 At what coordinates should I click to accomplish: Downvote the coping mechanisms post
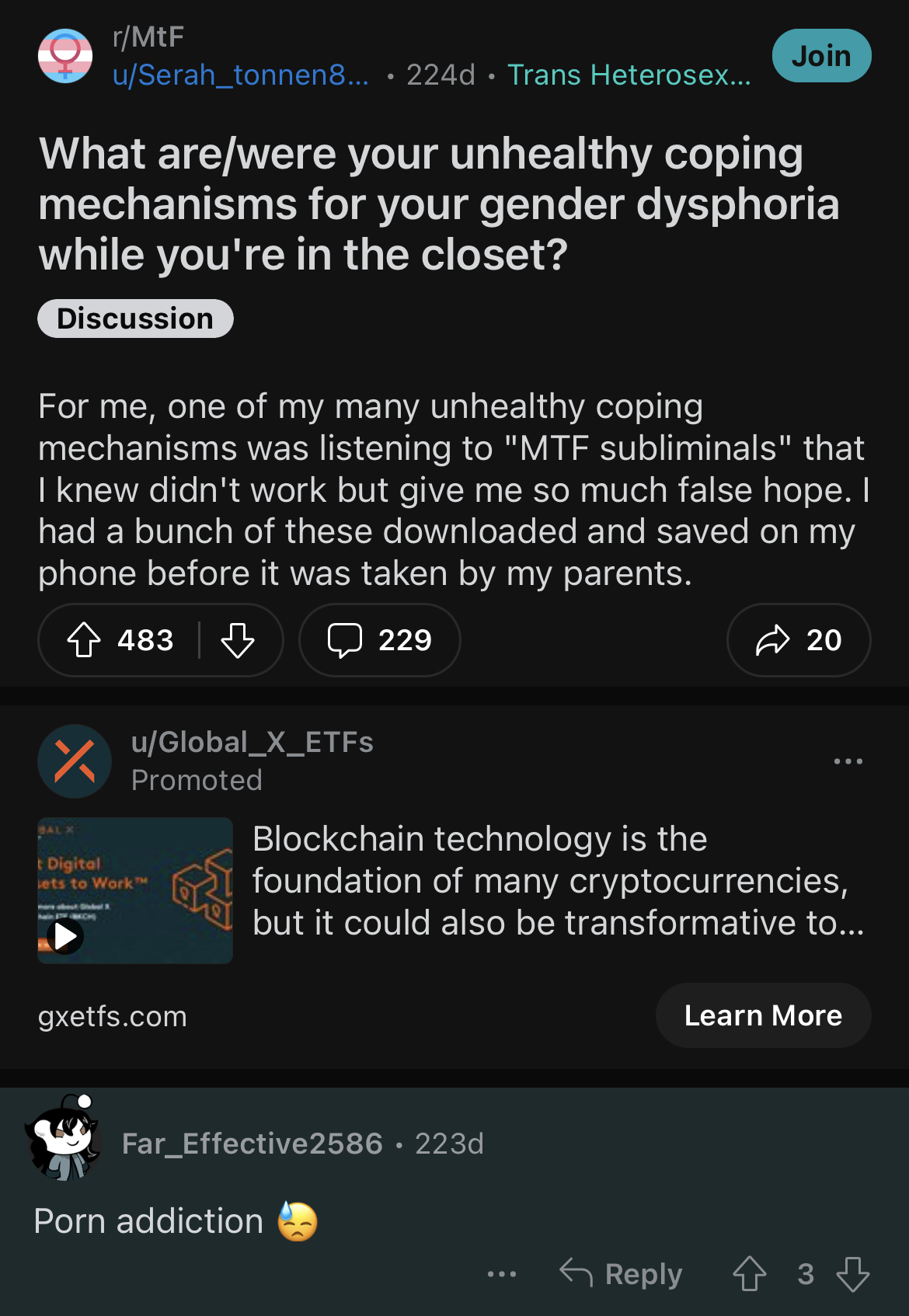tap(237, 641)
